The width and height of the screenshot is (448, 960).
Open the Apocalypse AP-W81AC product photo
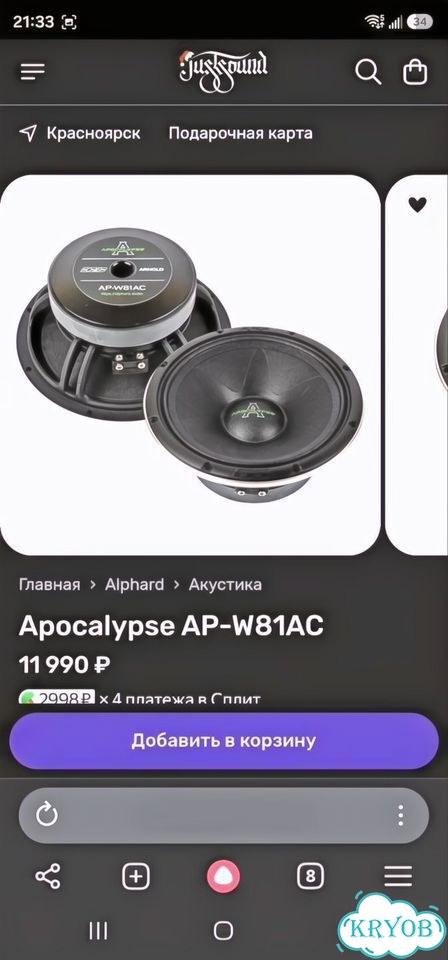(x=190, y=365)
